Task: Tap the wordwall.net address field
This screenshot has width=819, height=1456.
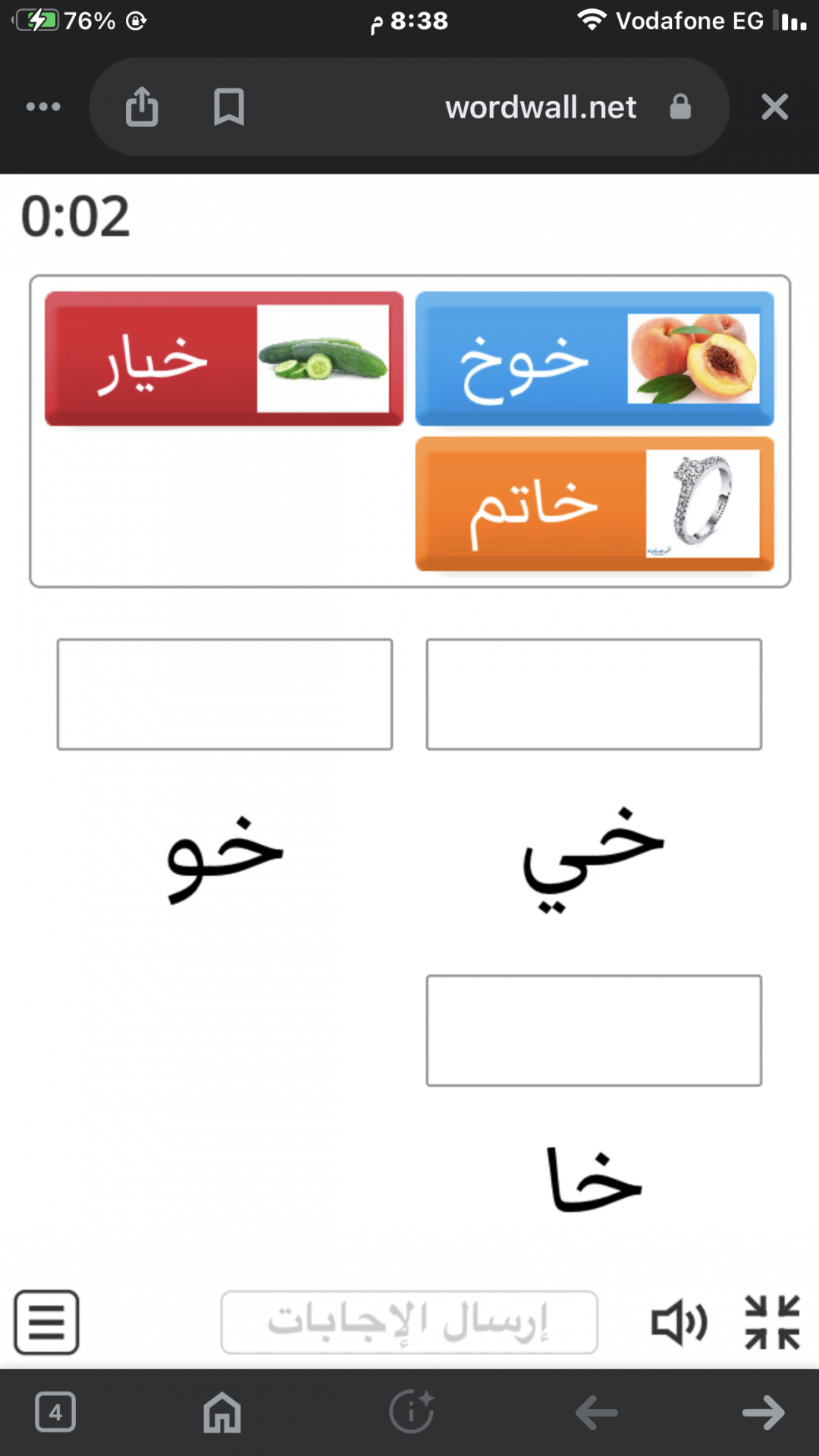Action: [541, 107]
